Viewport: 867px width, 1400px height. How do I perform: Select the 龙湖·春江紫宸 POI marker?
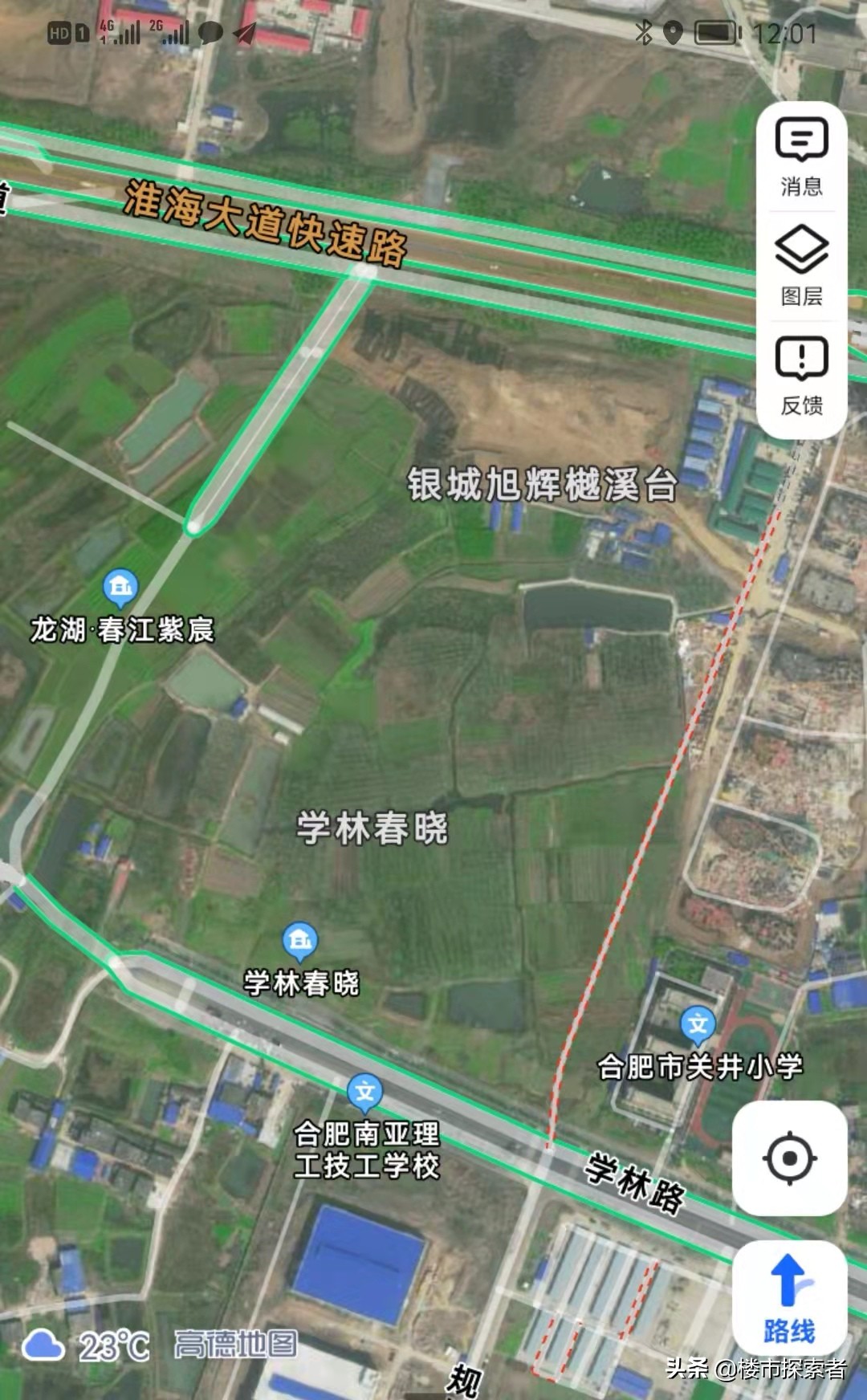click(119, 587)
